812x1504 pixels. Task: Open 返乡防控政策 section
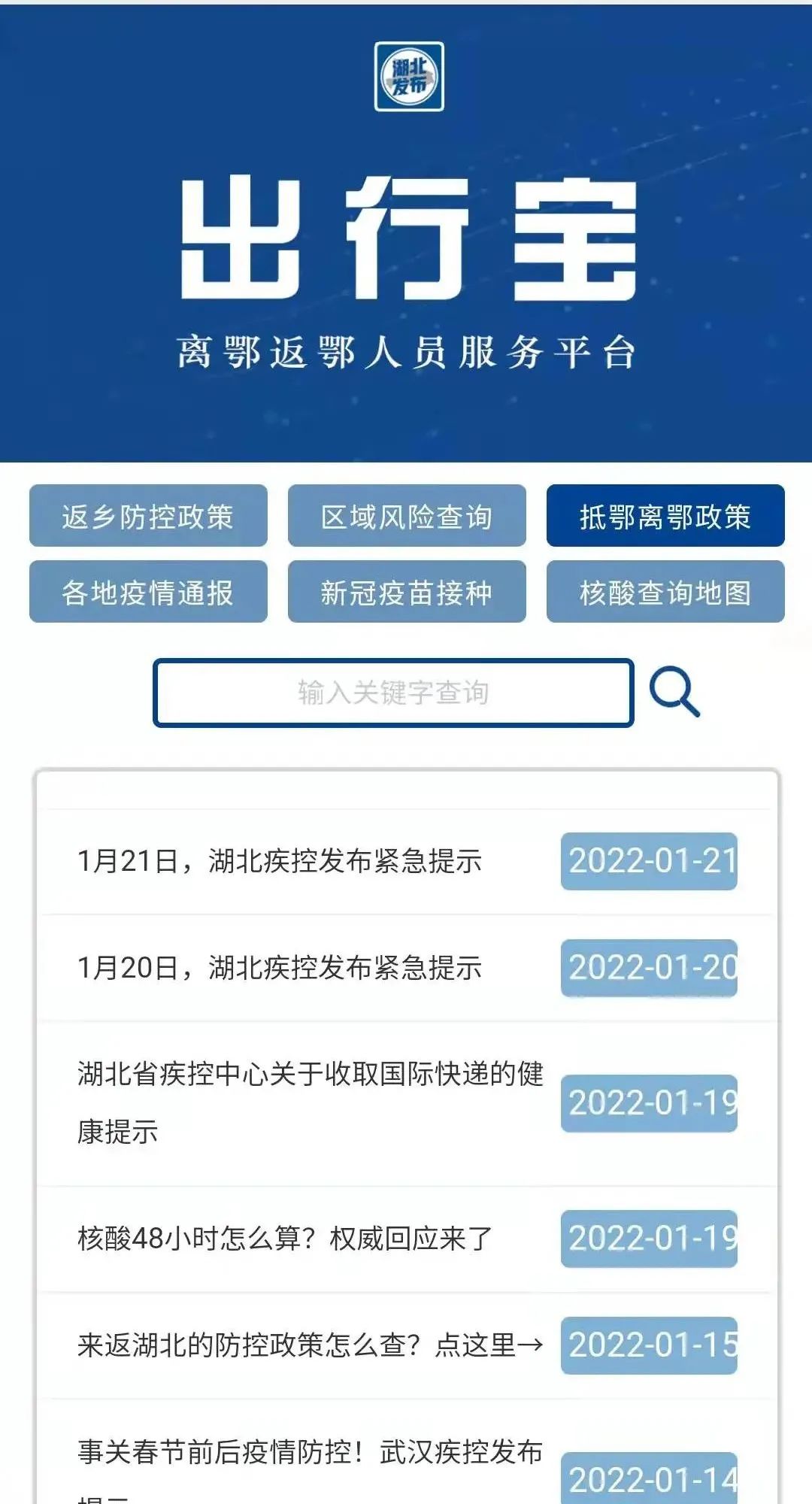click(x=148, y=516)
